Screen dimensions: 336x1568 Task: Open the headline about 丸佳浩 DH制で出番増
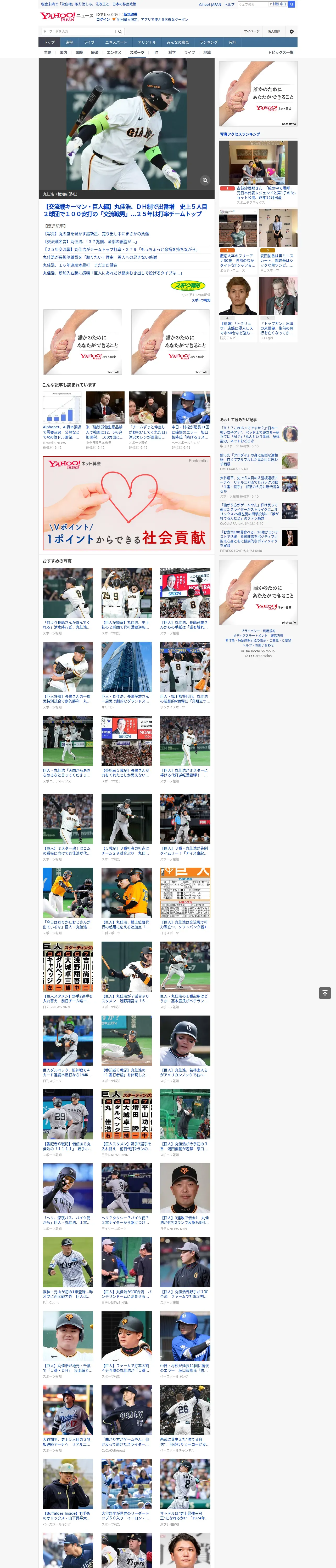click(x=126, y=211)
